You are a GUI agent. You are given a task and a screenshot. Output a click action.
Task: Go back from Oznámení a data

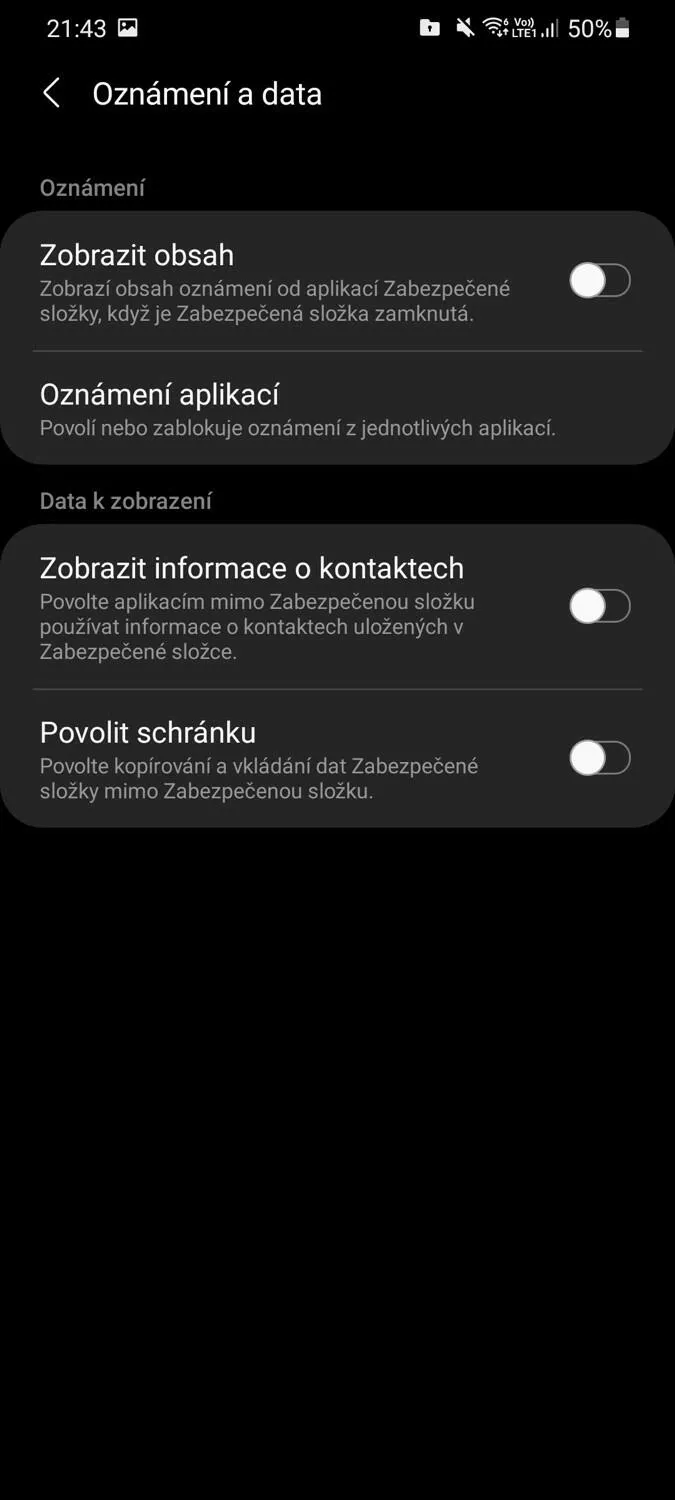pyautogui.click(x=51, y=94)
